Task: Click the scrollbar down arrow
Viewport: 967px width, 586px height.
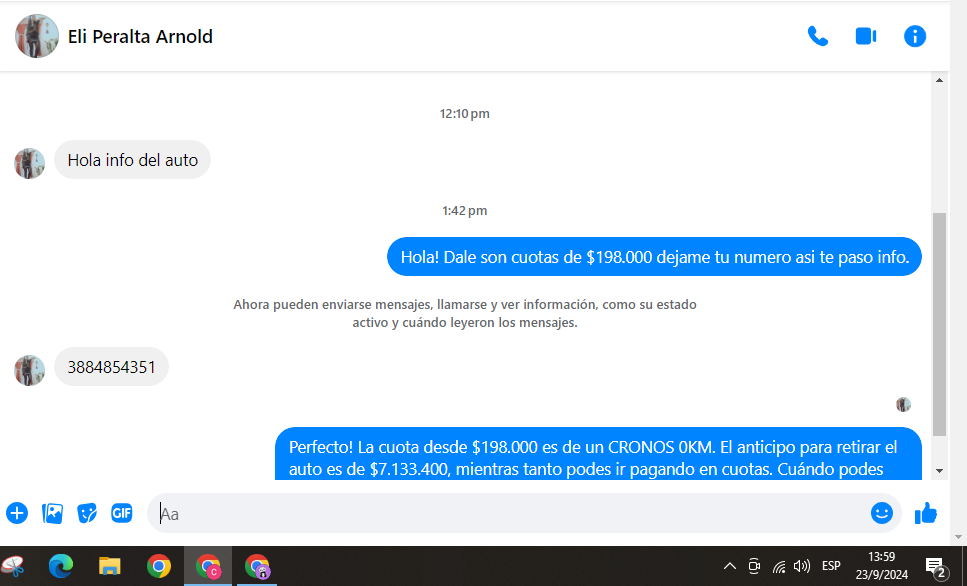Action: point(939,470)
